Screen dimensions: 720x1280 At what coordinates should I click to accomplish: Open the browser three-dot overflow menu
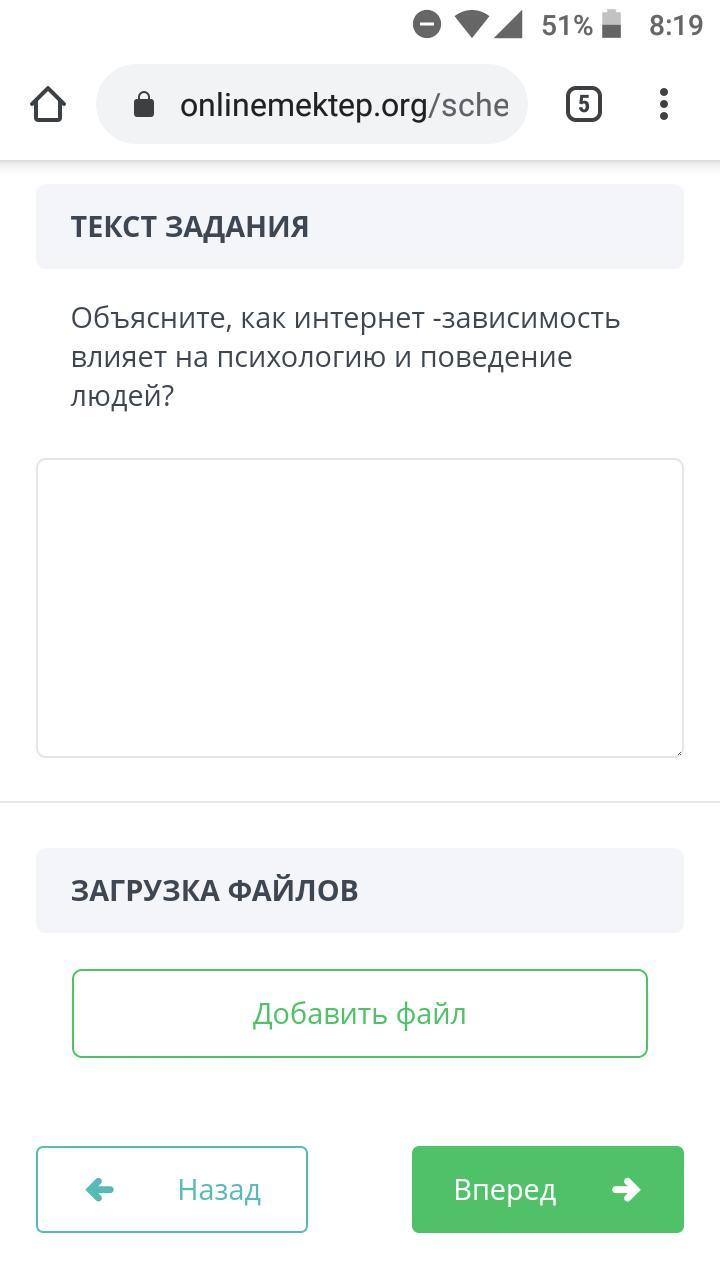(664, 104)
